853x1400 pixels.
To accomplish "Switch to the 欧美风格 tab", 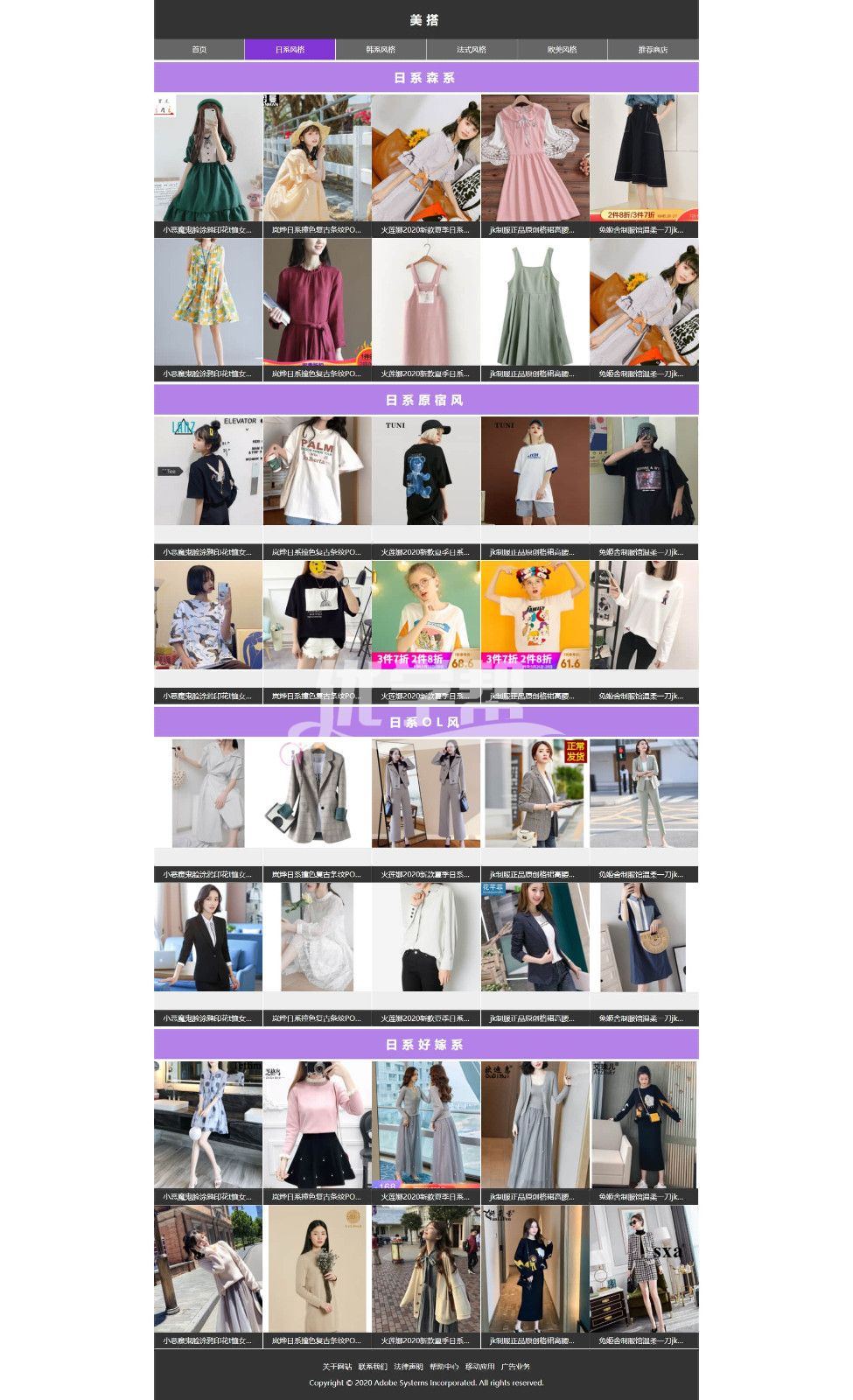I will click(562, 50).
